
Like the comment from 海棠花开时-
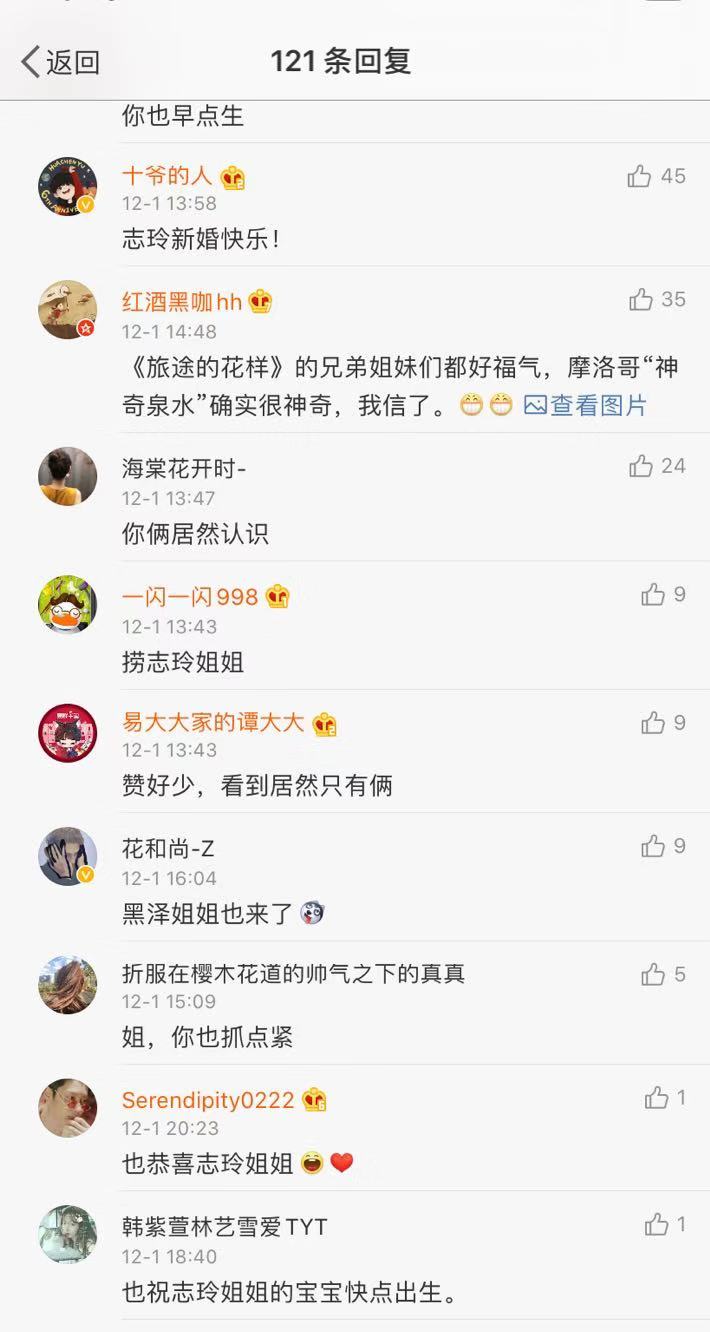[x=641, y=466]
